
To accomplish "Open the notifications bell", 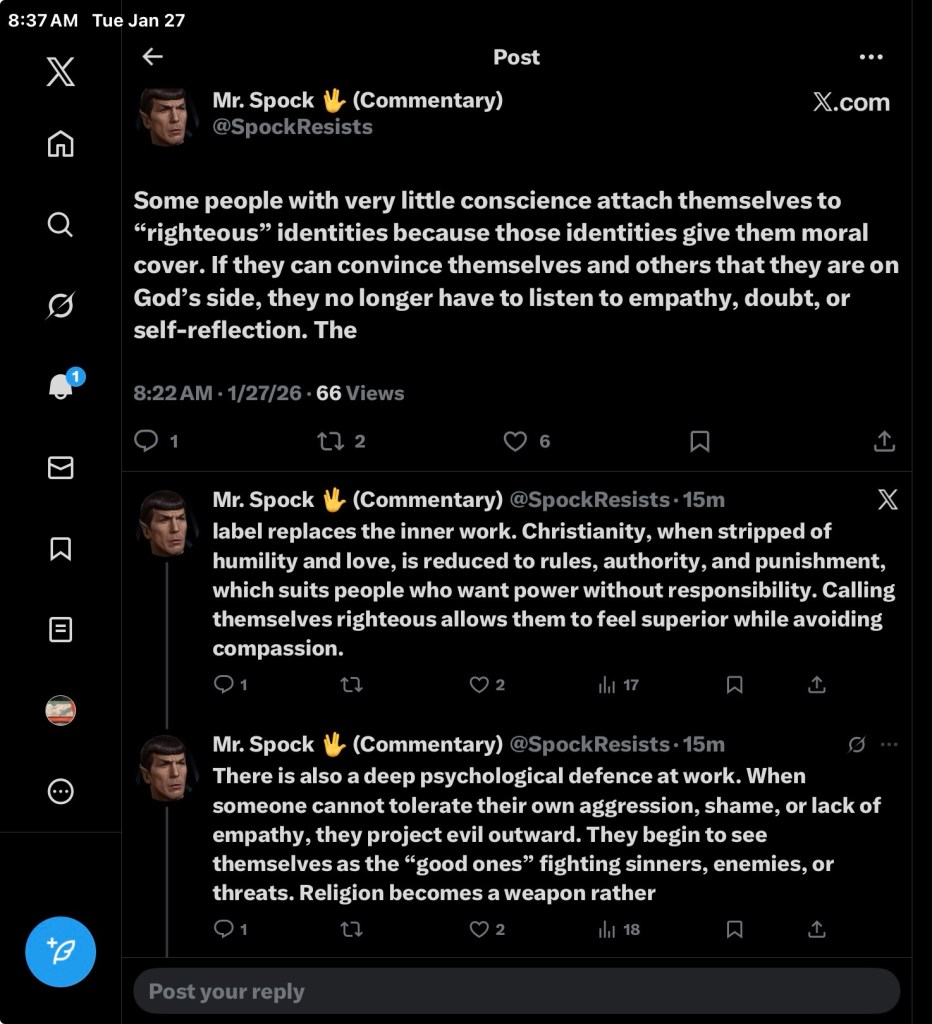I will point(61,387).
